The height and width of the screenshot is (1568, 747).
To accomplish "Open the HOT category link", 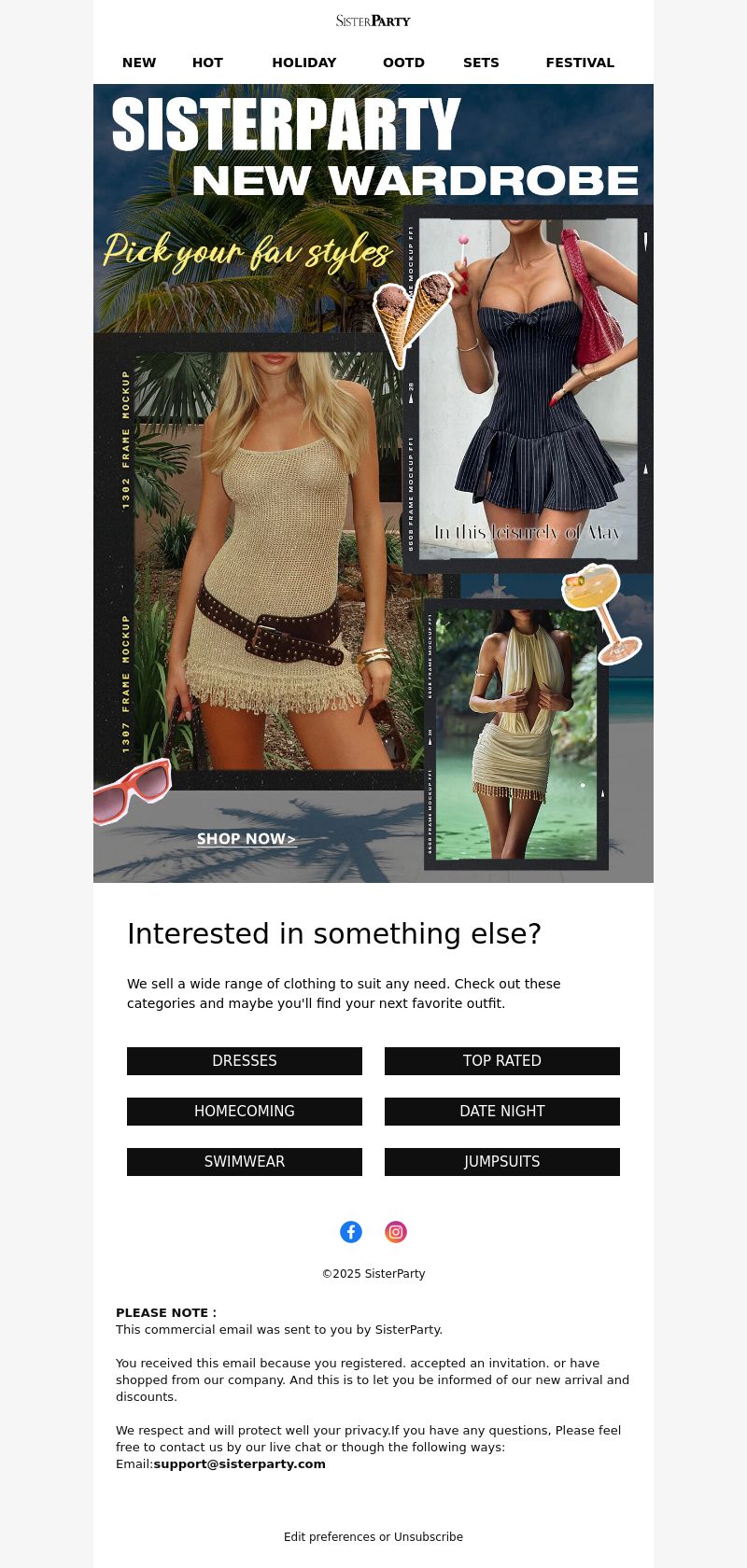I will coord(207,63).
